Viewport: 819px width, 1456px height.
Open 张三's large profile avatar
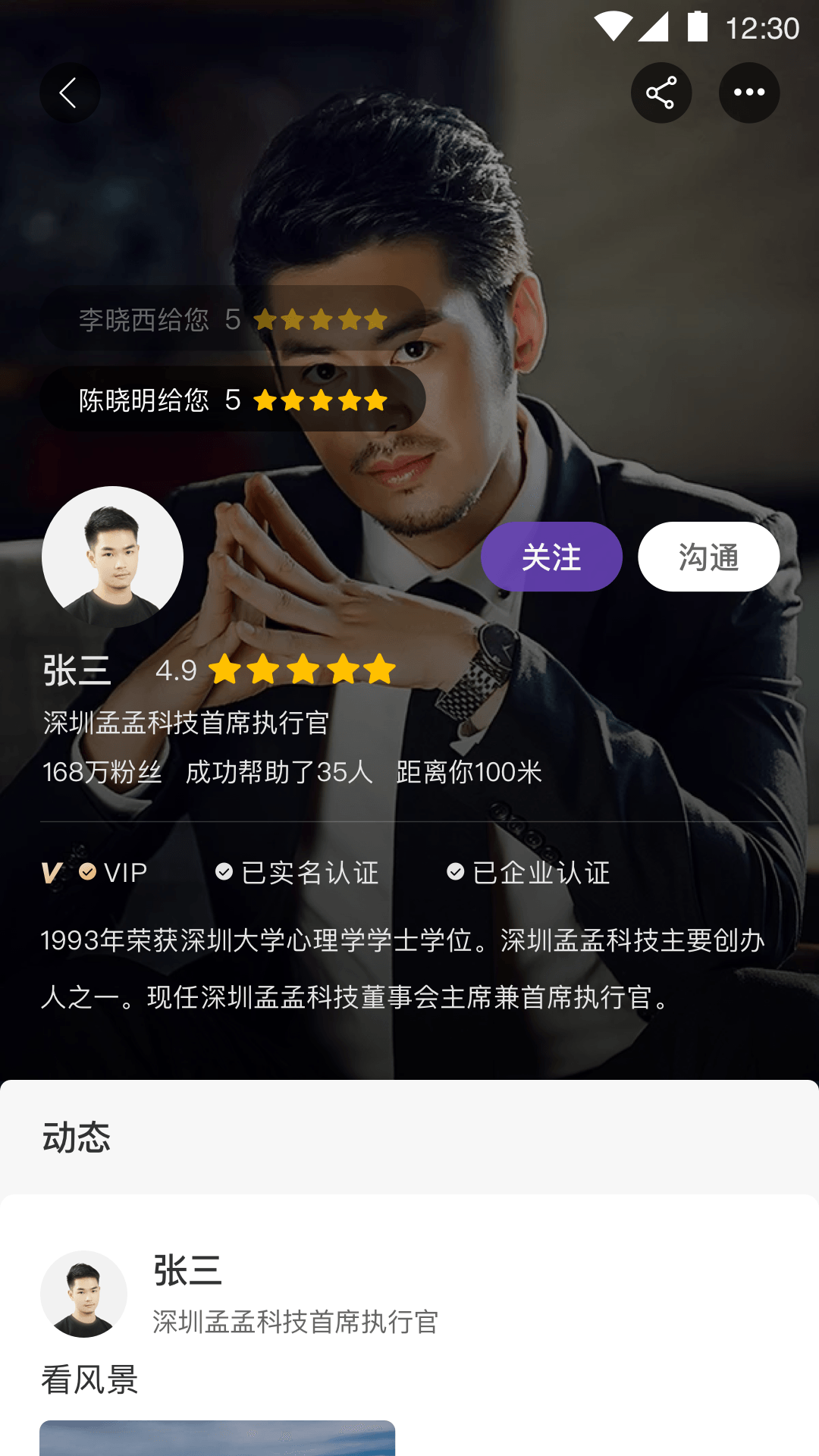(112, 557)
